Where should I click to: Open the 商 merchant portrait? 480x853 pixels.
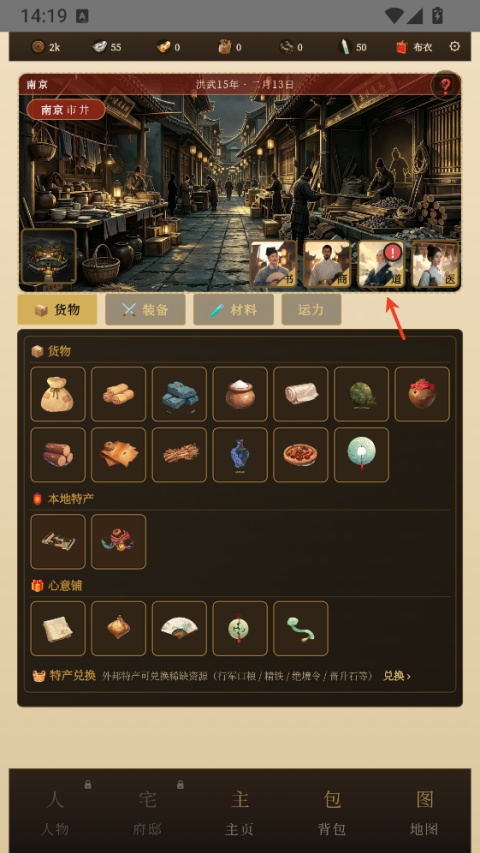point(327,264)
